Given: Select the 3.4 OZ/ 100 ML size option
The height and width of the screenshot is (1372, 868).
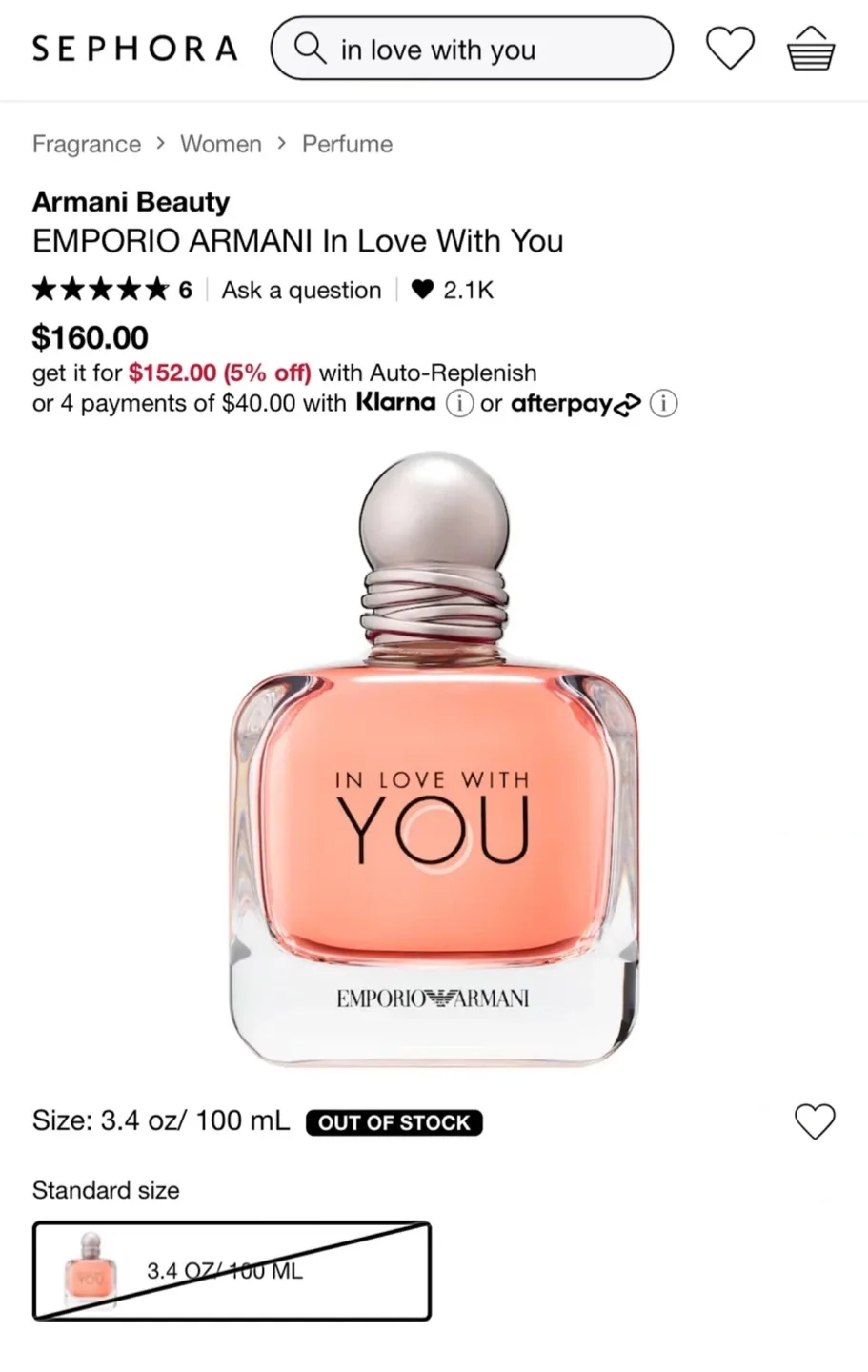Looking at the screenshot, I should [x=232, y=1270].
